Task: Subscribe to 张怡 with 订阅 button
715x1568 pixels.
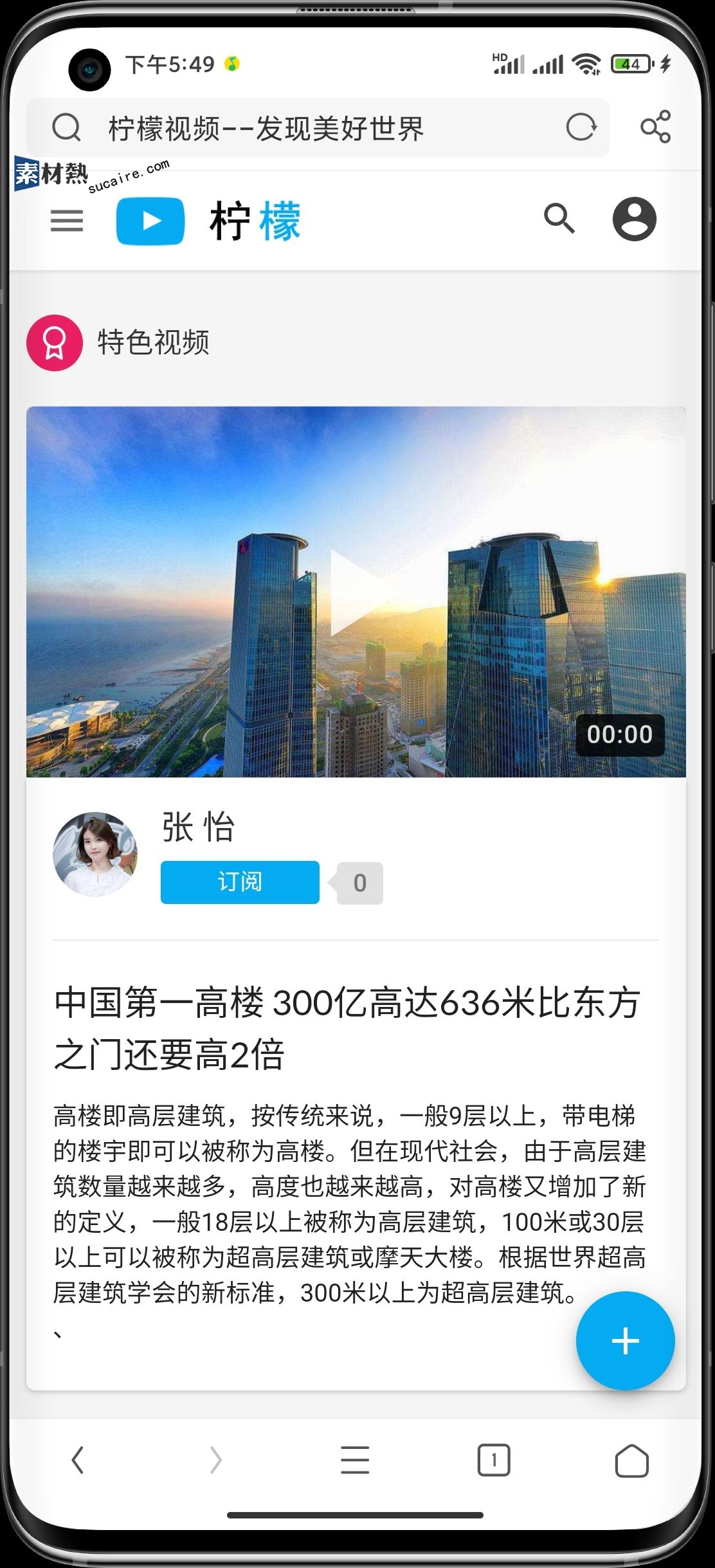Action: tap(240, 882)
